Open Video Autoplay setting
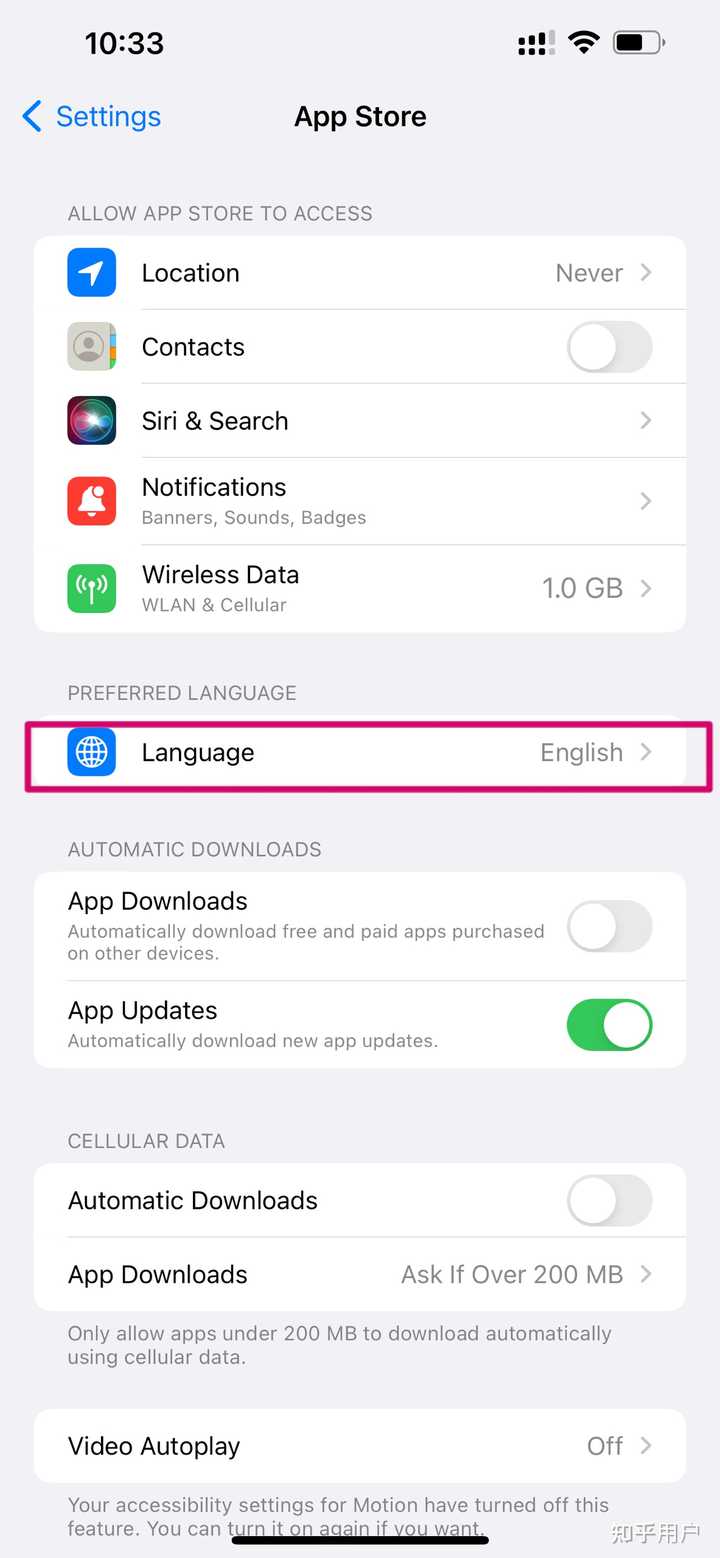720x1558 pixels. 360,1446
